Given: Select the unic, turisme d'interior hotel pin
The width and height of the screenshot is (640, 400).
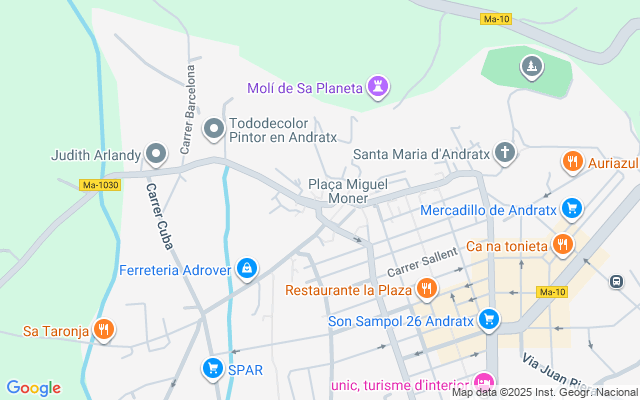Looking at the screenshot, I should coord(485,383).
